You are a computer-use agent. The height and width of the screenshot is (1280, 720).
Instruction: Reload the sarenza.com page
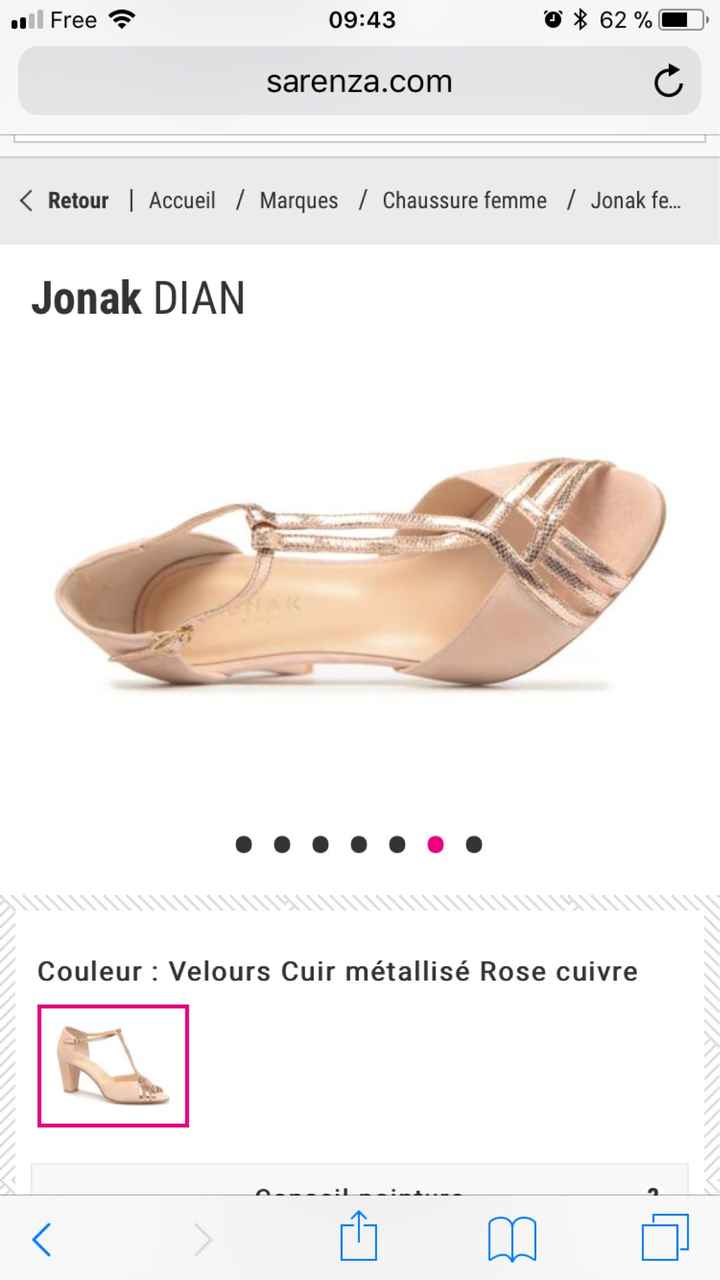click(668, 81)
